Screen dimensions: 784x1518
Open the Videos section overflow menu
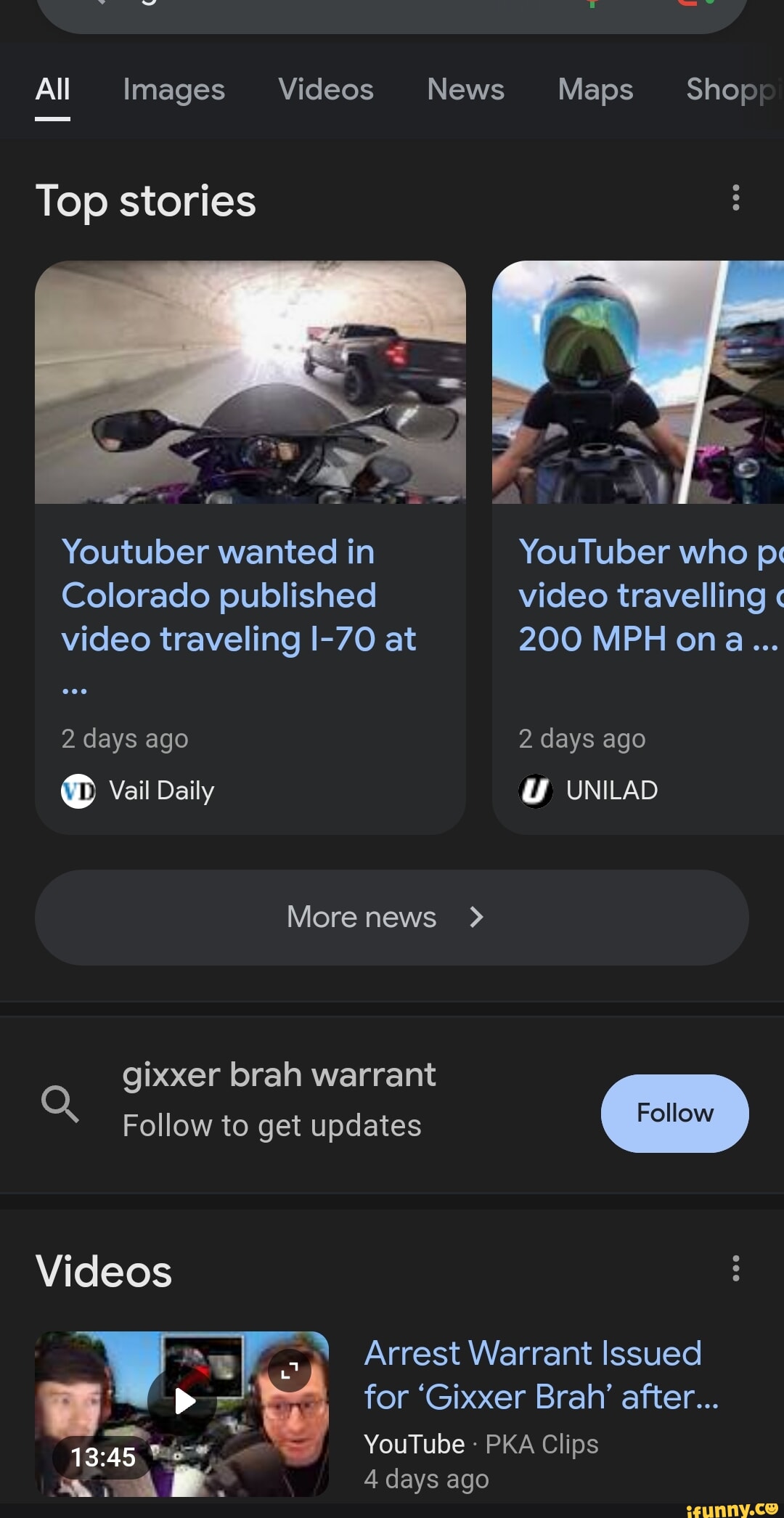click(735, 1268)
